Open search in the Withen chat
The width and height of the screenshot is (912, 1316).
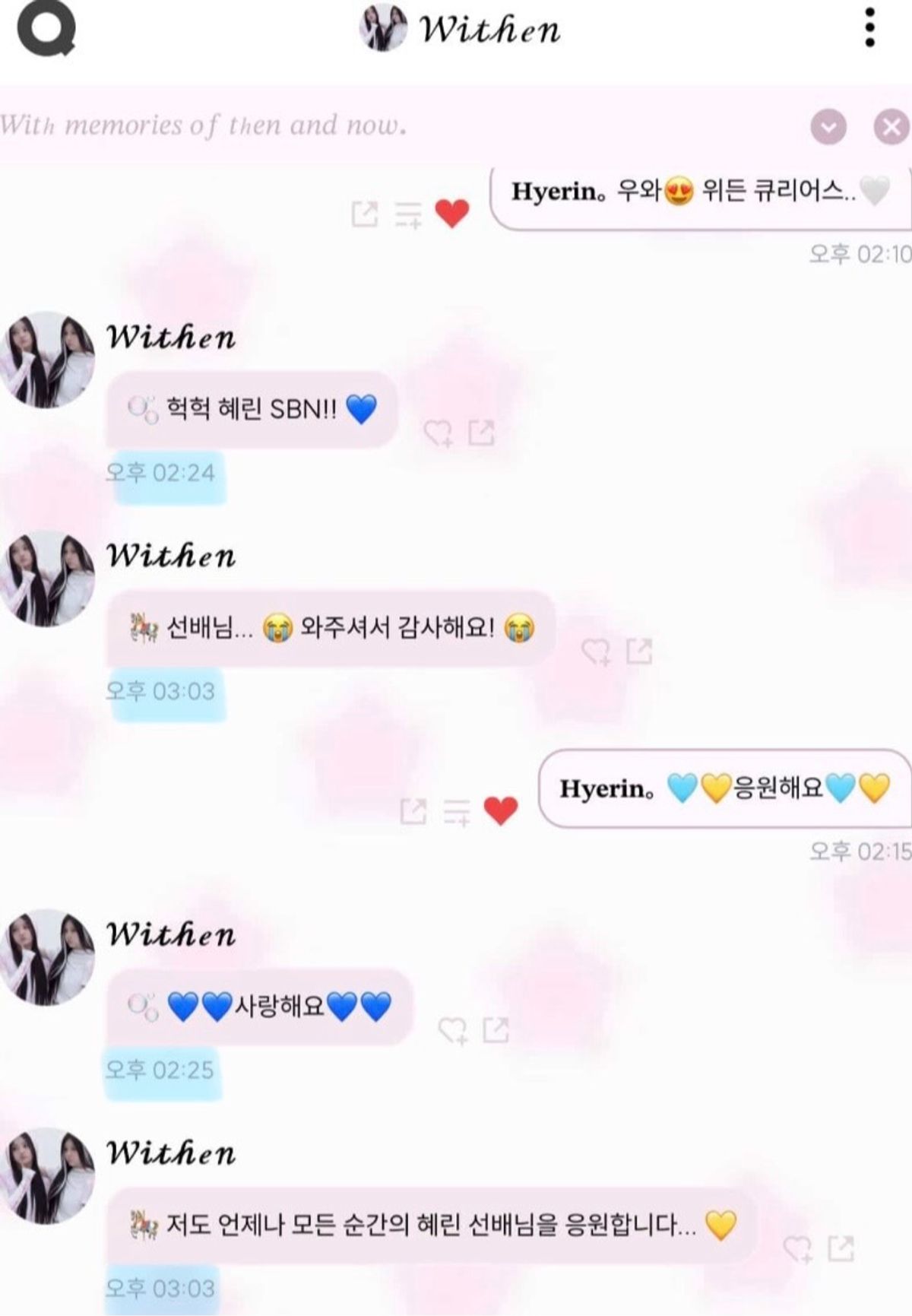[x=46, y=29]
